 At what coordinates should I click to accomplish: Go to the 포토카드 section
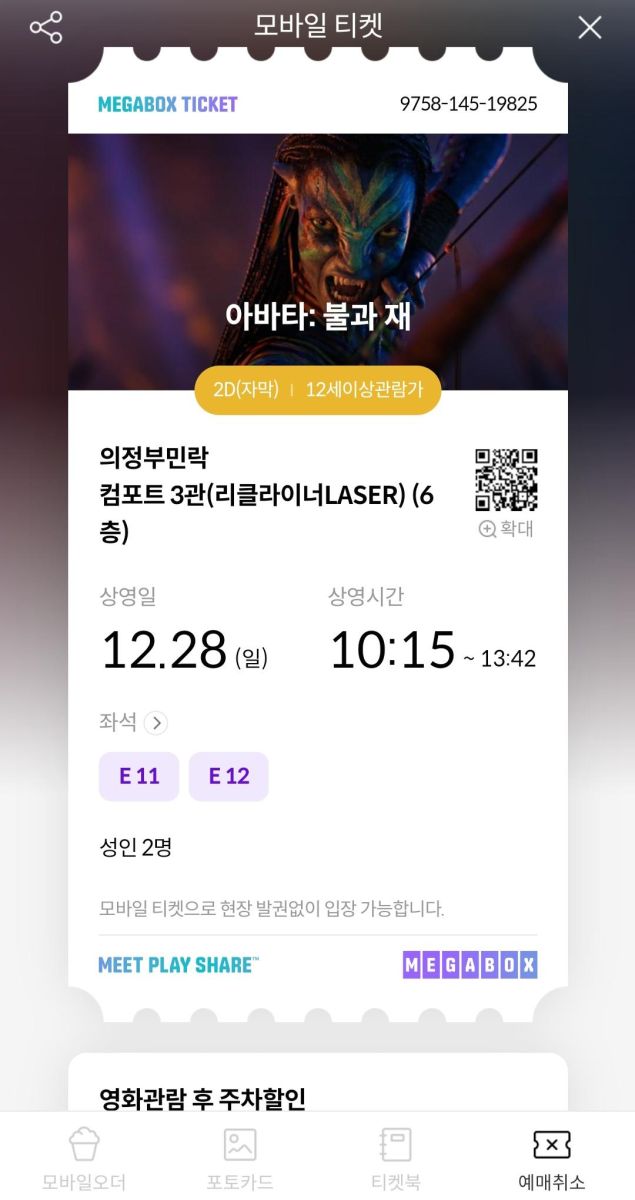pos(240,1159)
